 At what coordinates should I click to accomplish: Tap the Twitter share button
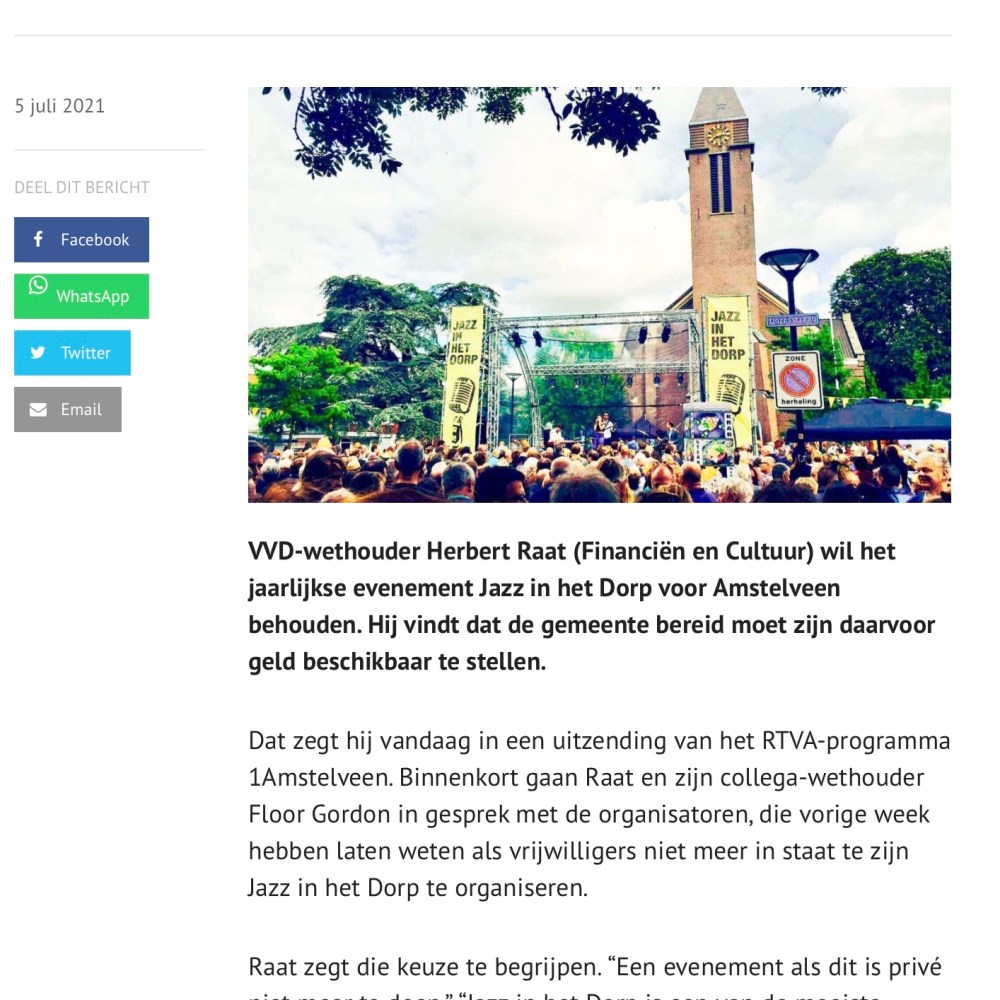pyautogui.click(x=72, y=353)
